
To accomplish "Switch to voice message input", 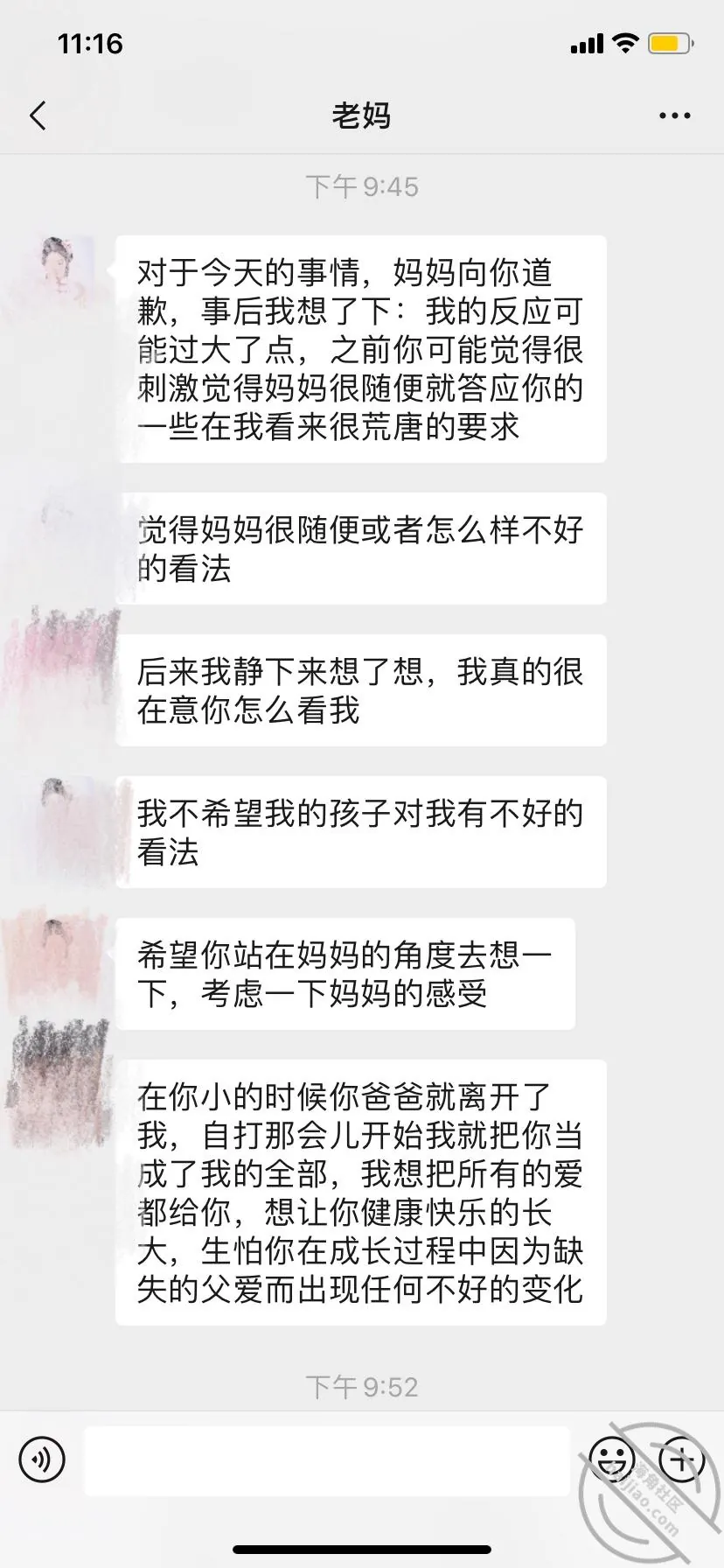I will (42, 1459).
